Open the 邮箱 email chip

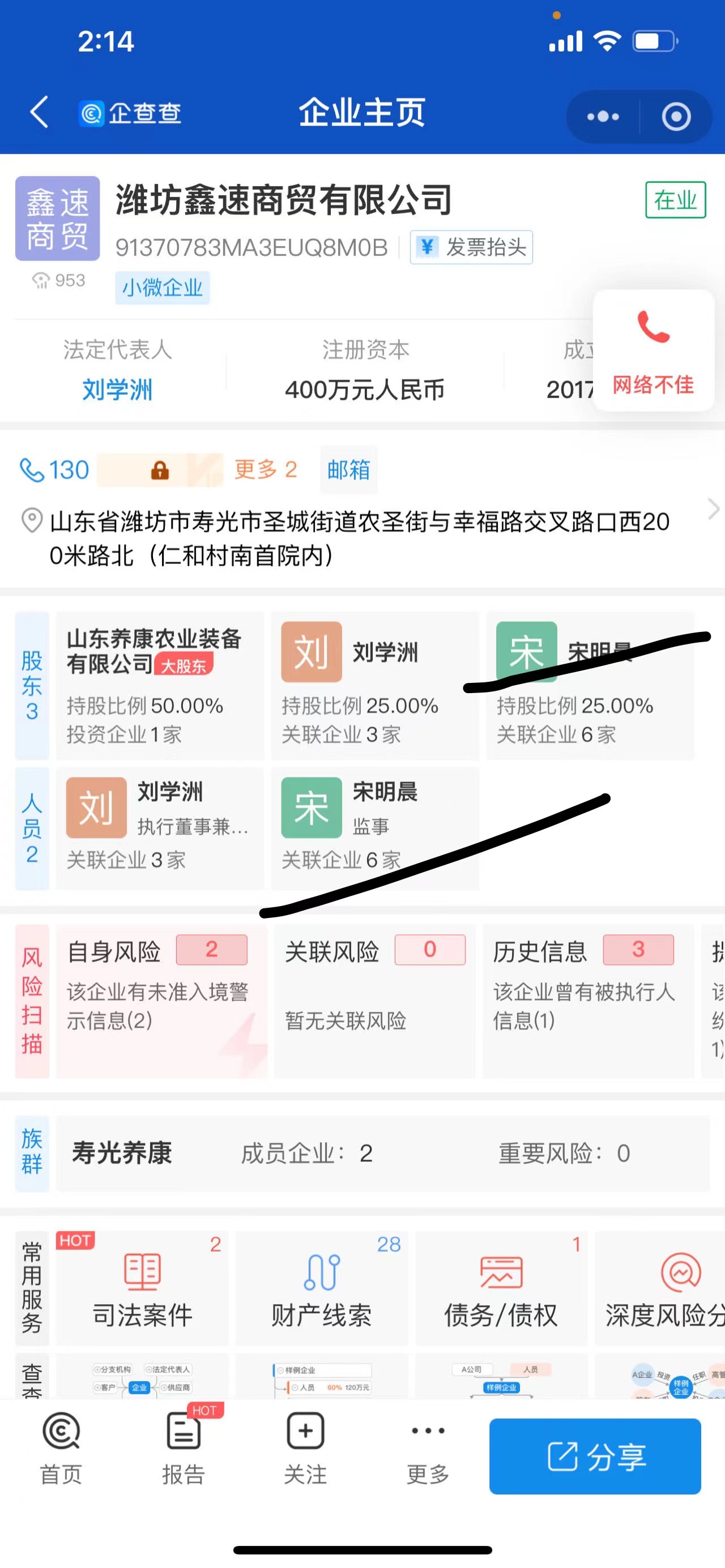point(349,470)
